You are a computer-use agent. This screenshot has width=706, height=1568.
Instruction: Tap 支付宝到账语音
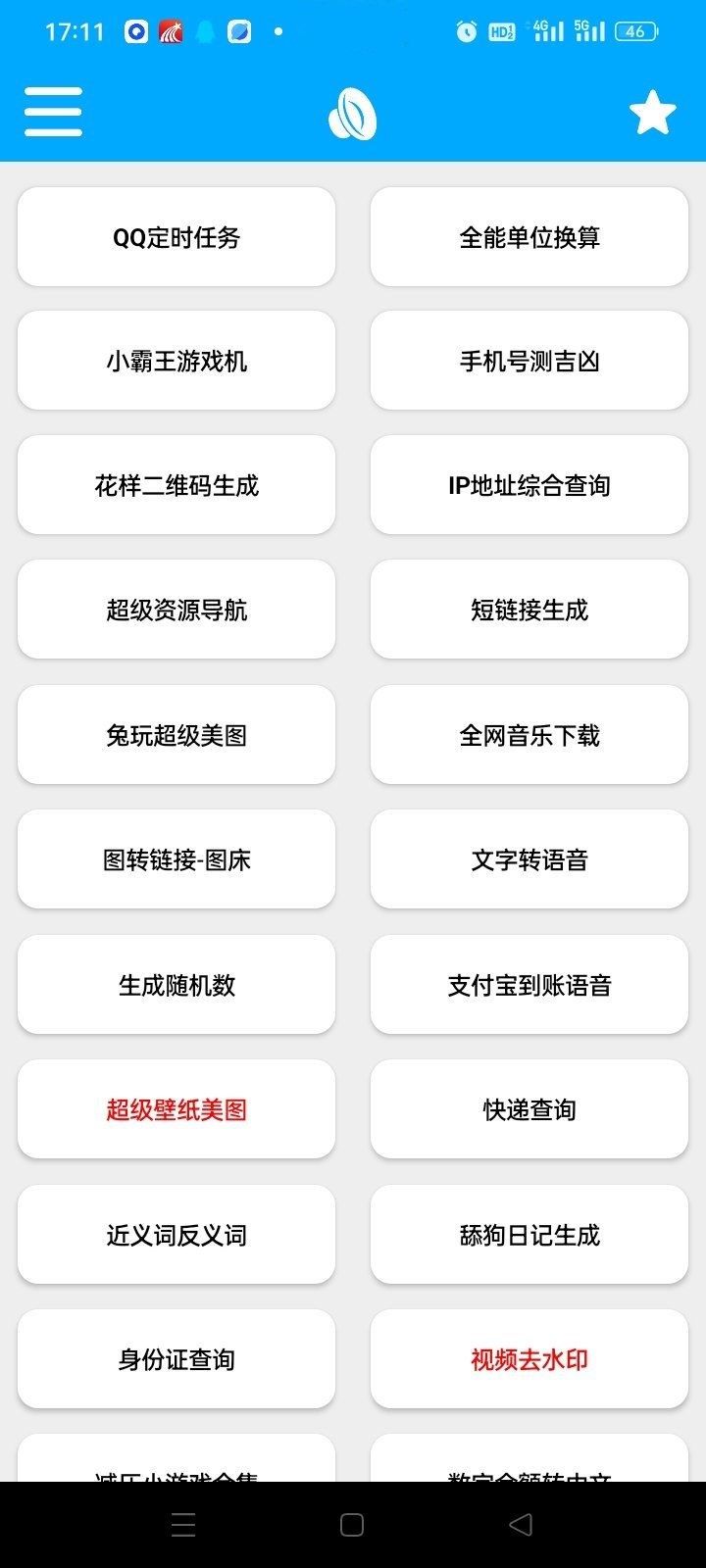[x=529, y=985]
